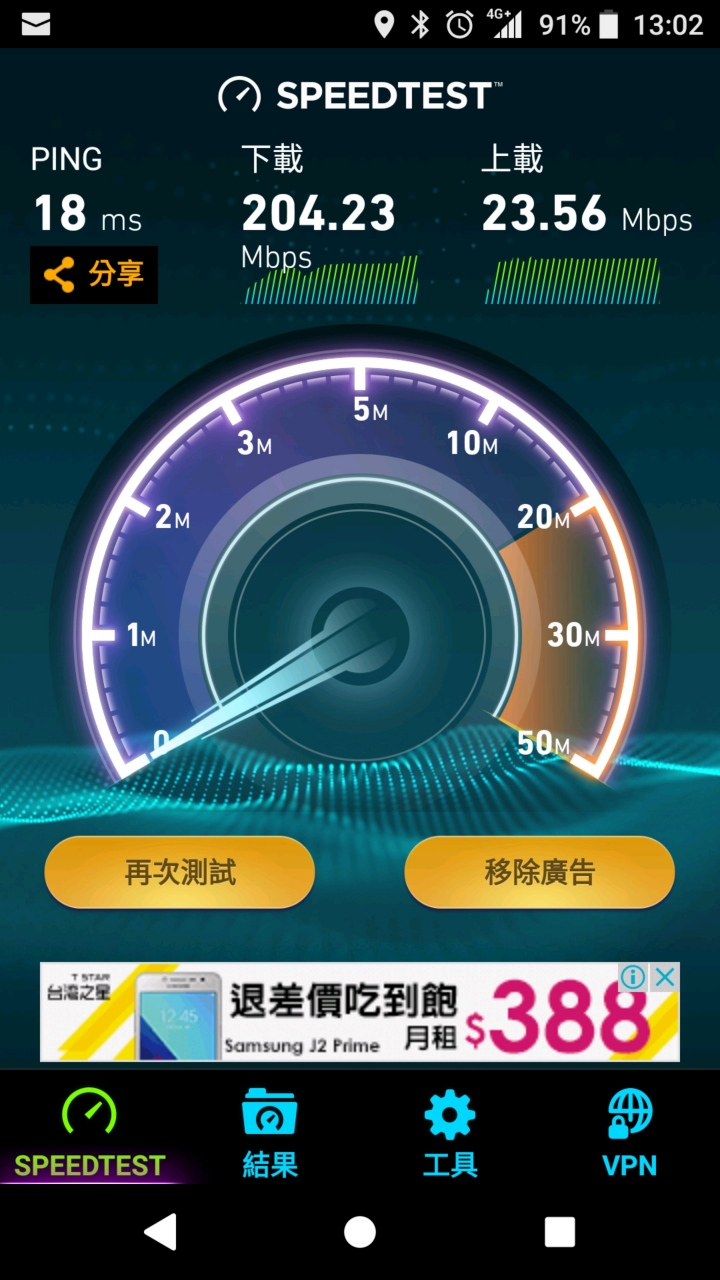The width and height of the screenshot is (720, 1280).
Task: Tap 移除廣告 to remove ads
Action: 539,872
